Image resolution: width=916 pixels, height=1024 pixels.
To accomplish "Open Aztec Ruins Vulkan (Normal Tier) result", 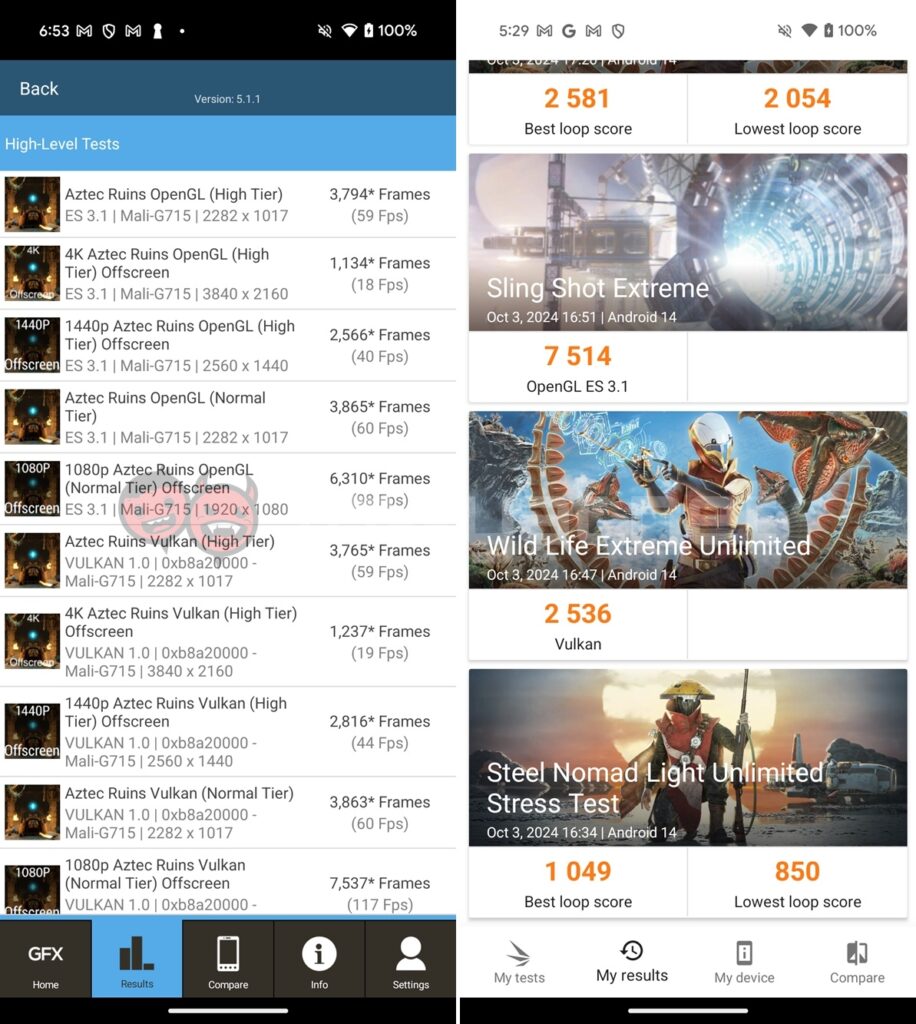I will pos(228,812).
